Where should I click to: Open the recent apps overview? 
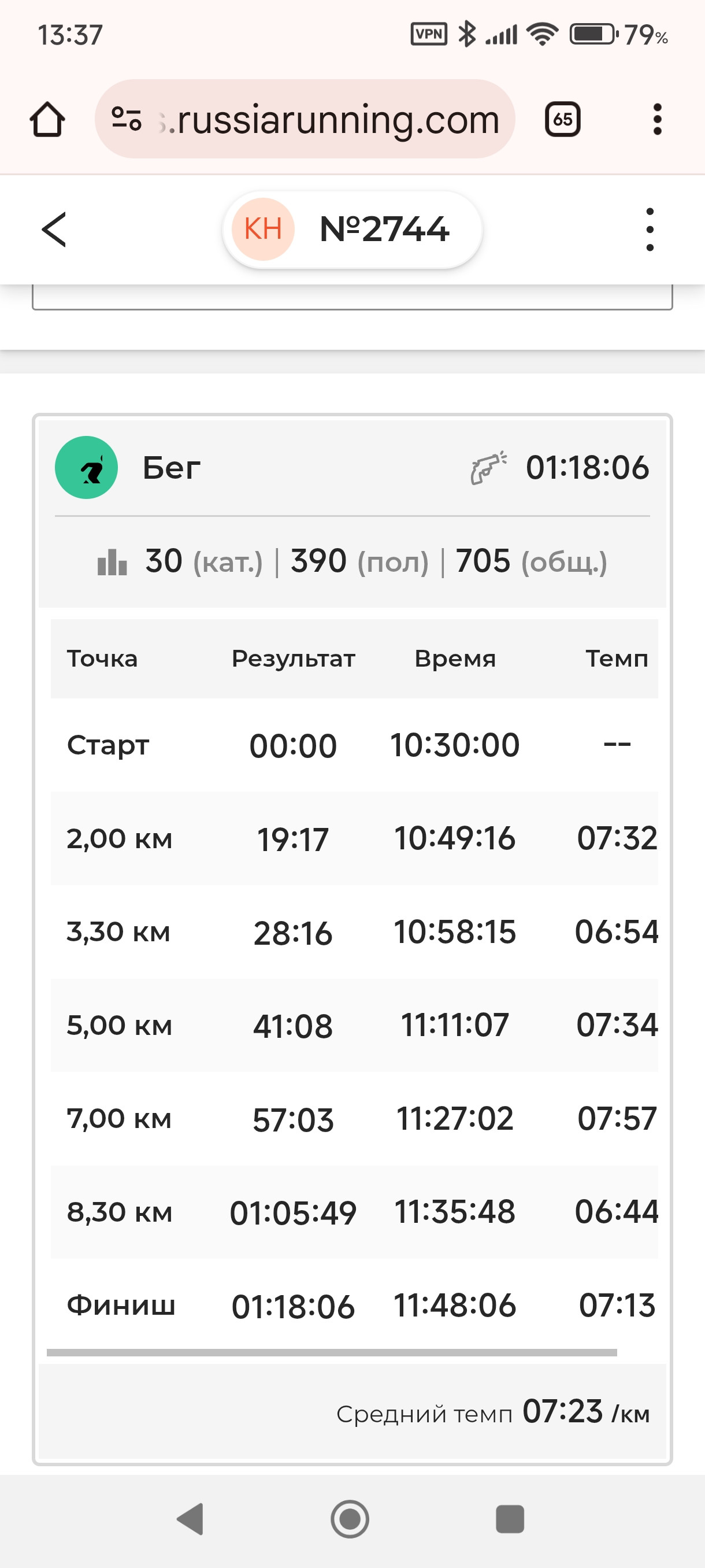pyautogui.click(x=510, y=1519)
